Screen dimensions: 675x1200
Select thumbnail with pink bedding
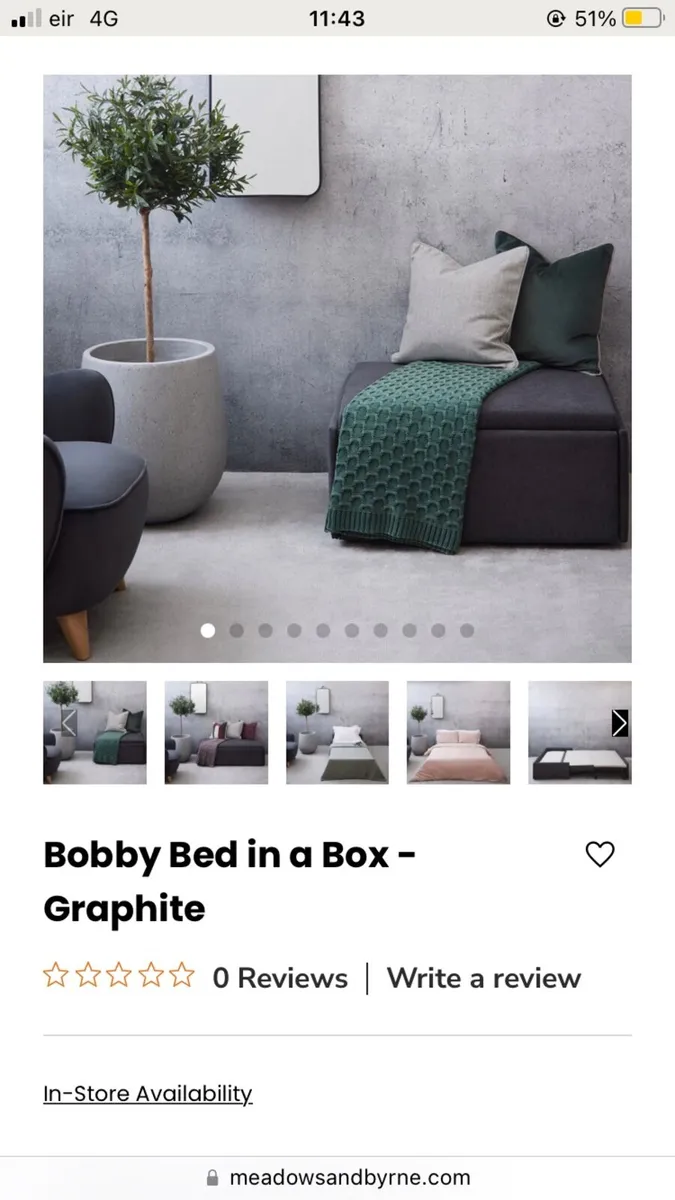pos(458,732)
